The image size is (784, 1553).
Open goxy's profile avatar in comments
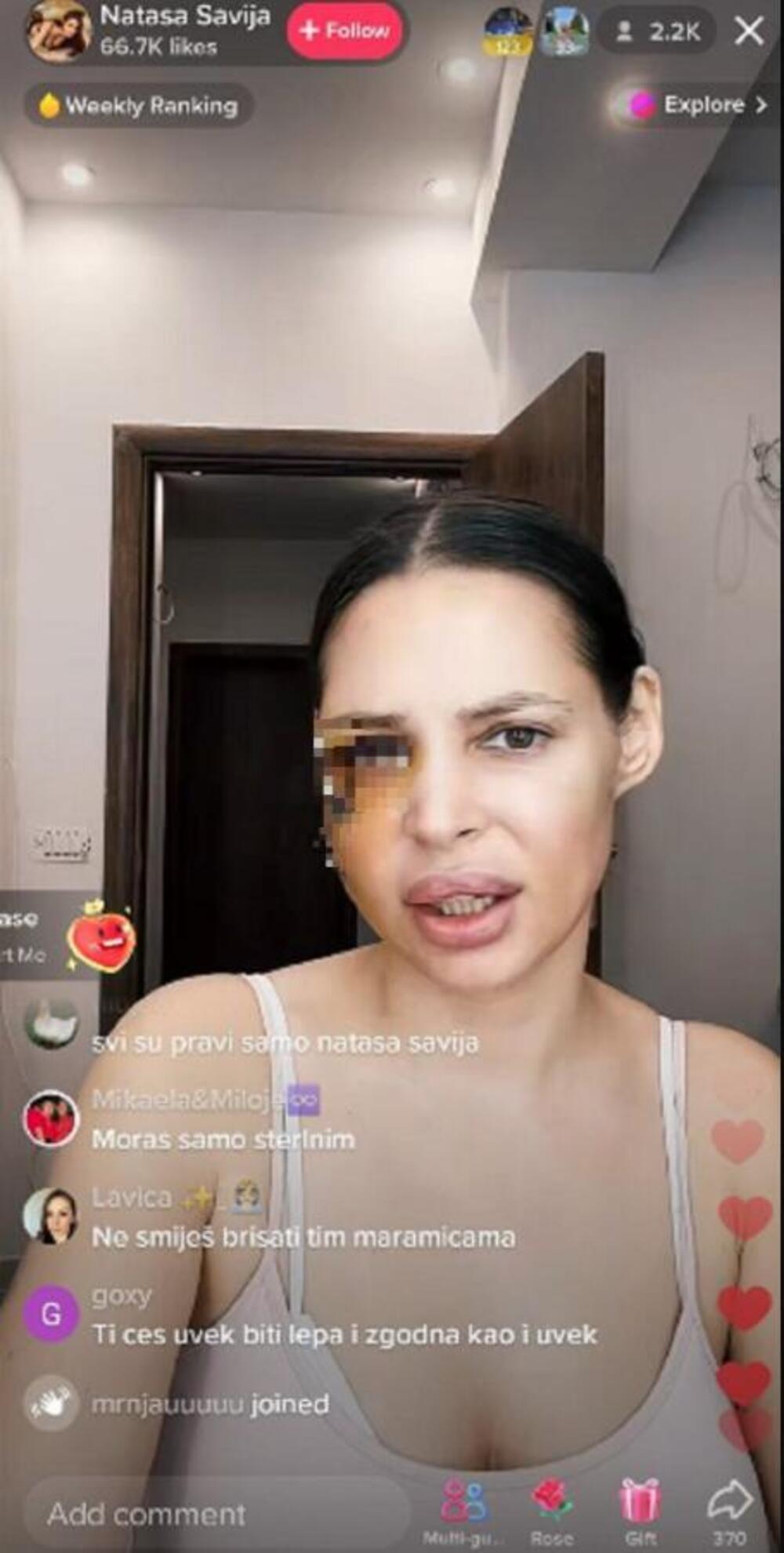(x=50, y=1314)
